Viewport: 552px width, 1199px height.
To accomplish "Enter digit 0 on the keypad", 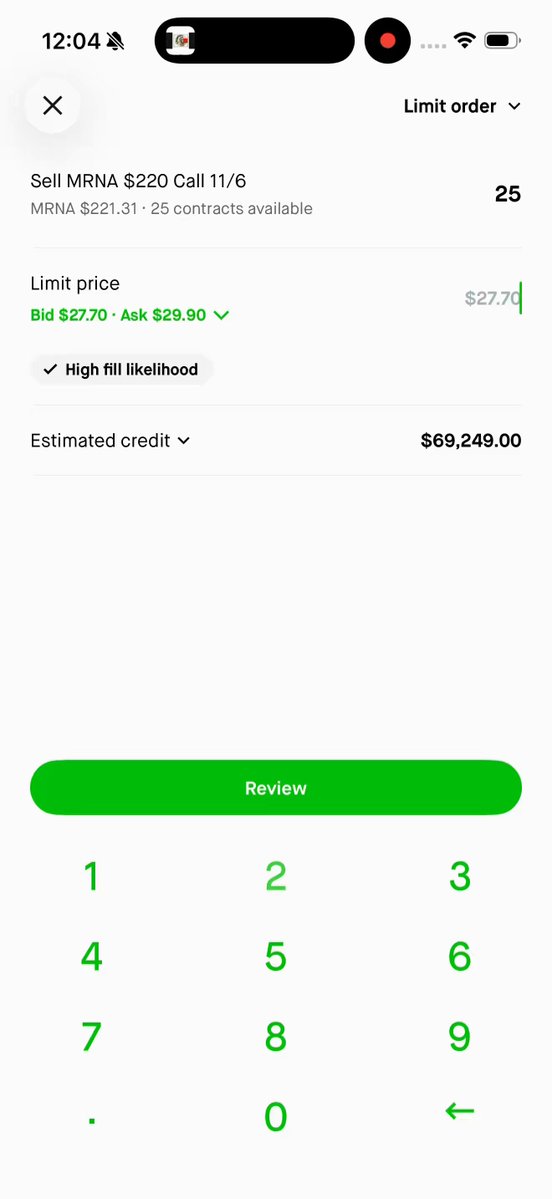I will pyautogui.click(x=276, y=1117).
